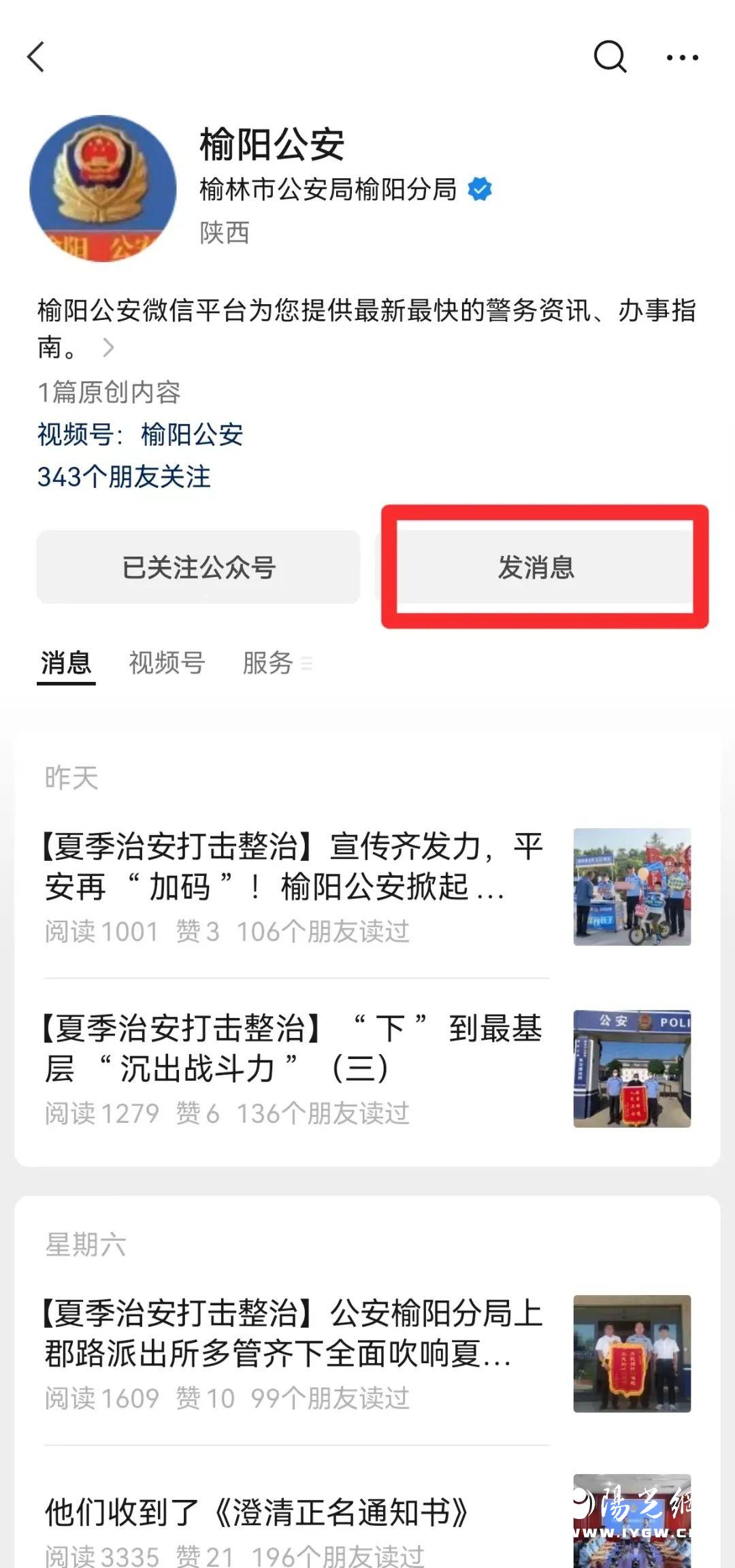The image size is (735, 1568).
Task: Switch to the 视频号 tab
Action: (x=167, y=662)
